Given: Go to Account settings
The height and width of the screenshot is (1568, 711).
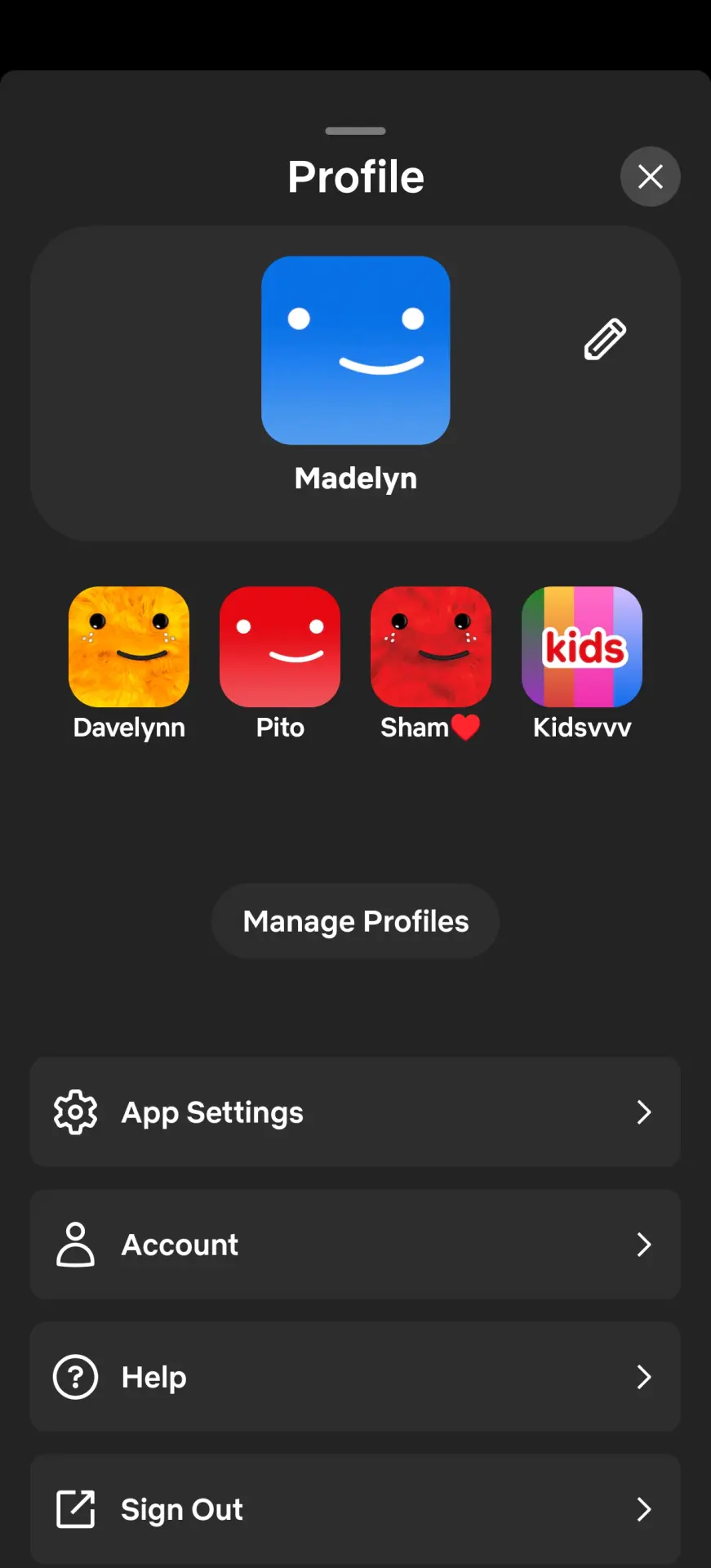Looking at the screenshot, I should pos(355,1245).
